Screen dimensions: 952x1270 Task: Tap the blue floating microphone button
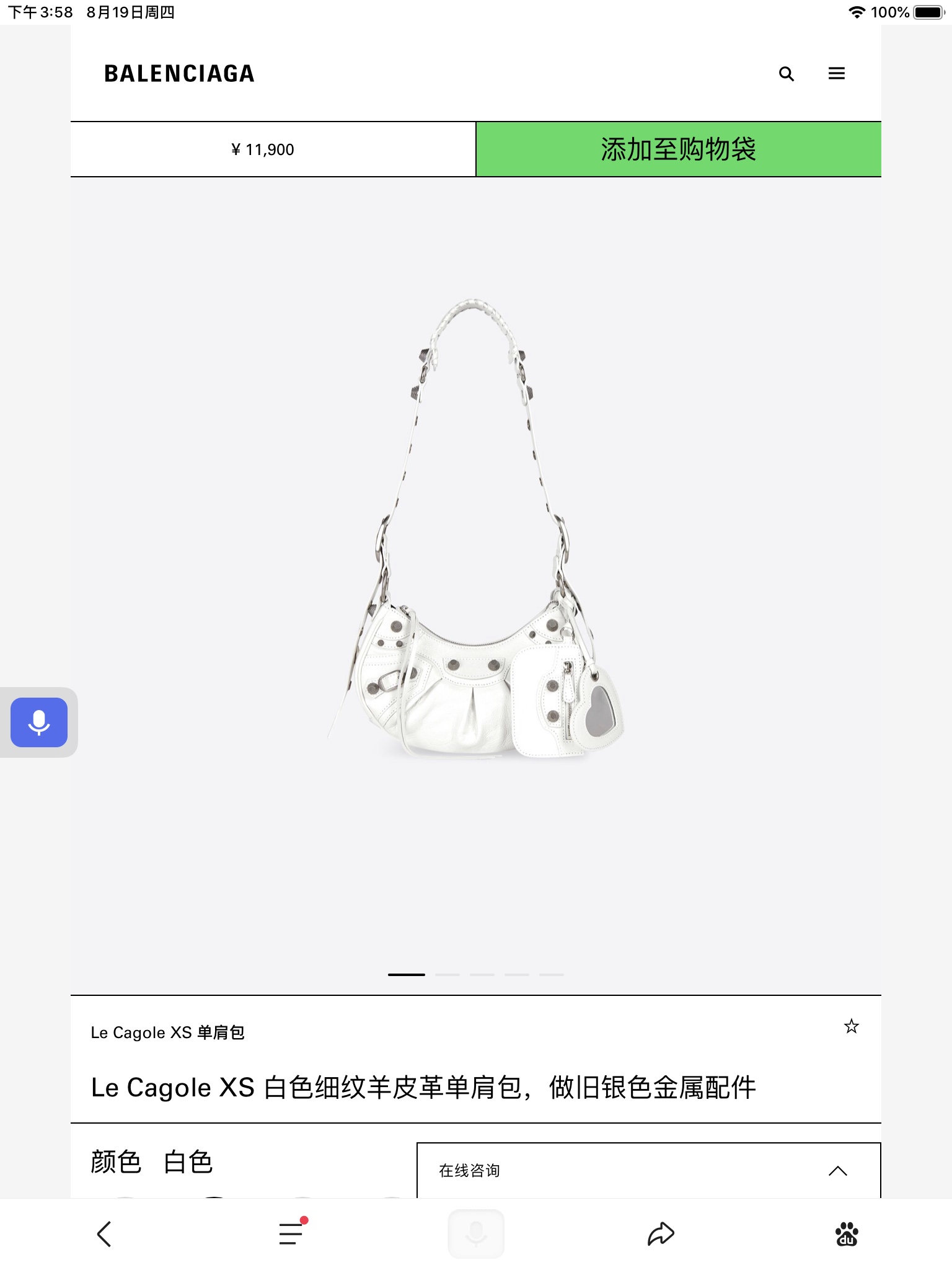point(39,722)
